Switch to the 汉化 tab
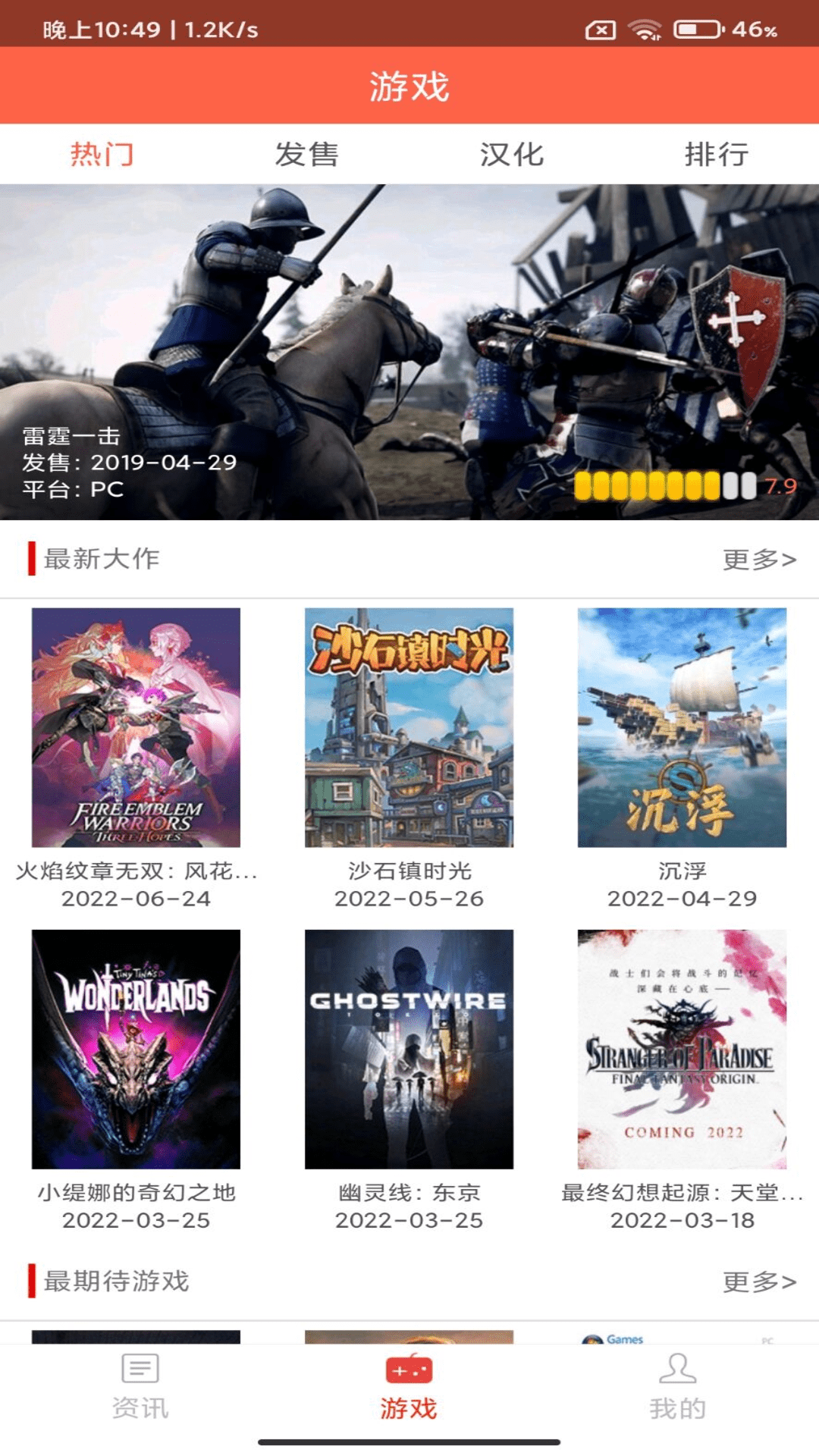The height and width of the screenshot is (1456, 819). pos(512,154)
